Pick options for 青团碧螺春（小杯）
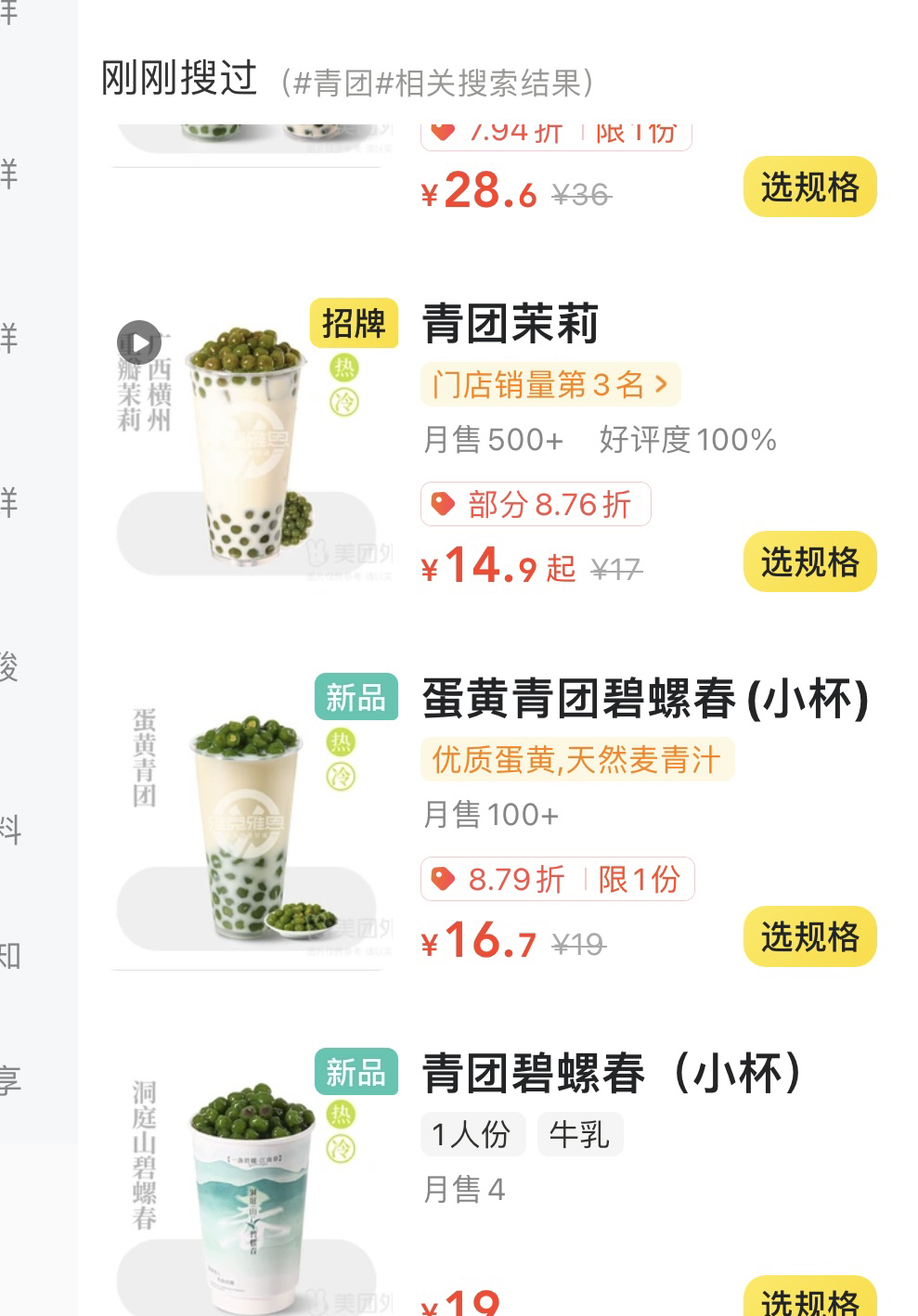This screenshot has width=918, height=1316. [809, 1299]
